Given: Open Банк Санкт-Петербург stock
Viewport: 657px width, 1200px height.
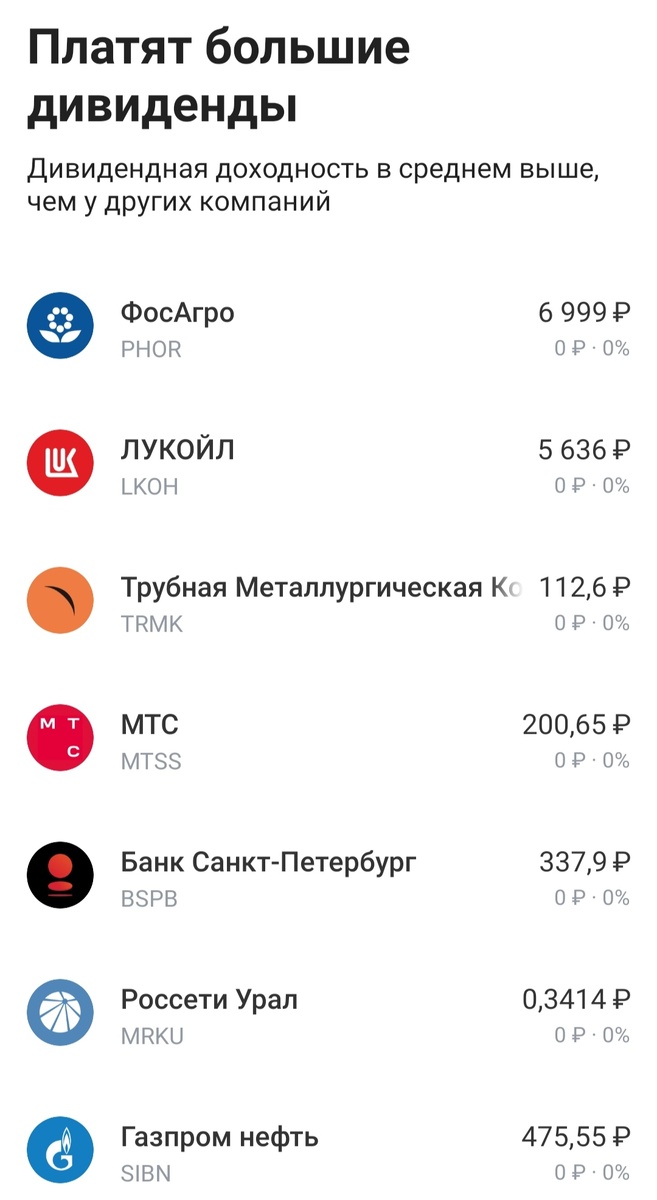Looking at the screenshot, I should 328,876.
